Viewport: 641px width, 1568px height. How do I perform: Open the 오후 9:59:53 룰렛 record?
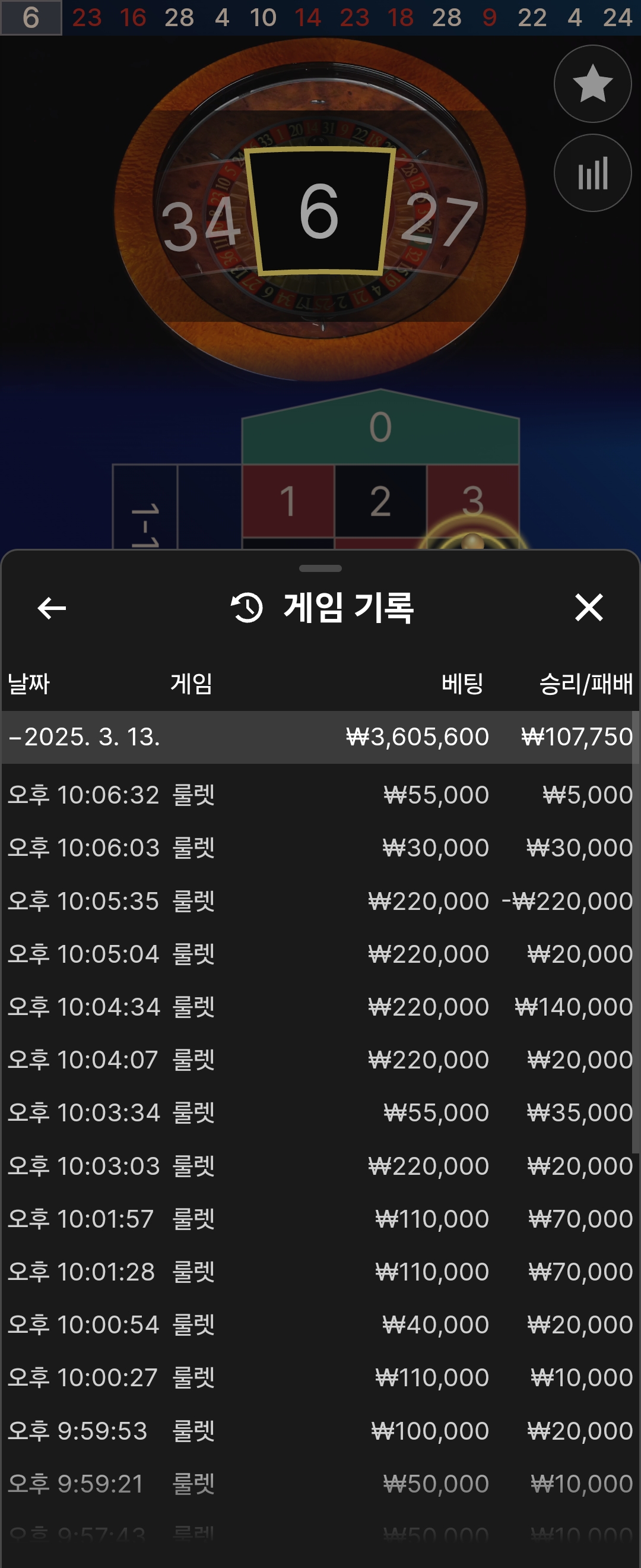320,1430
